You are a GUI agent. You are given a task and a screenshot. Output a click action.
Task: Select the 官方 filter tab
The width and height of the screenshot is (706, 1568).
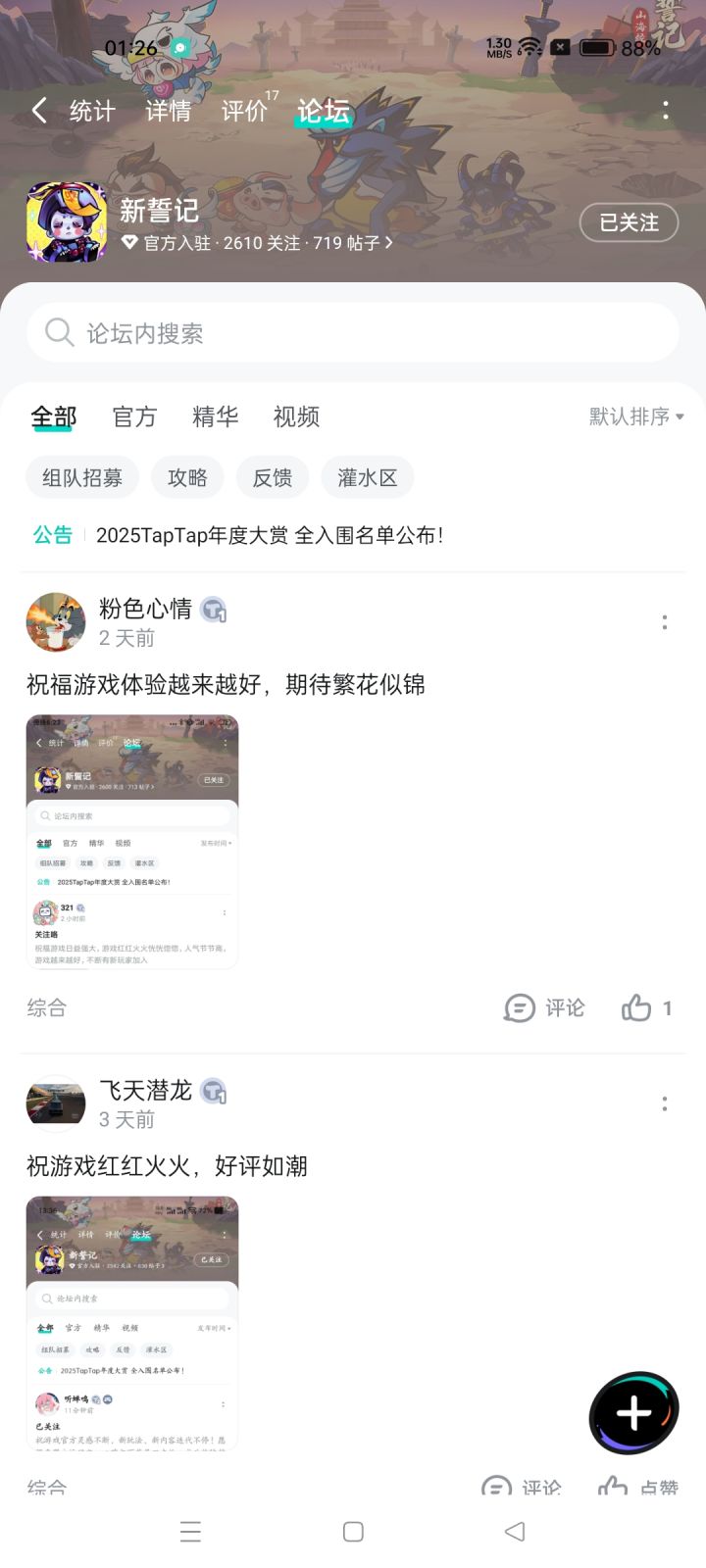coord(134,416)
